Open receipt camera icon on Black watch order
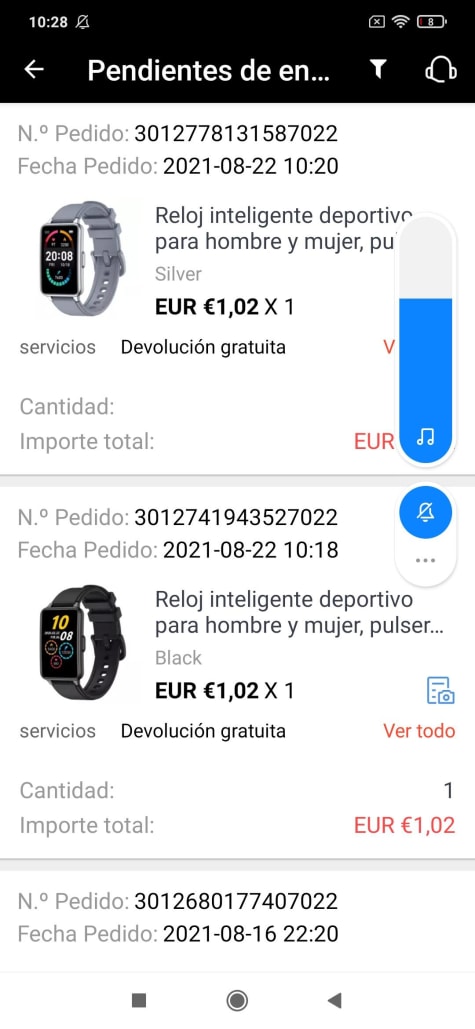475x1029 pixels. [441, 690]
